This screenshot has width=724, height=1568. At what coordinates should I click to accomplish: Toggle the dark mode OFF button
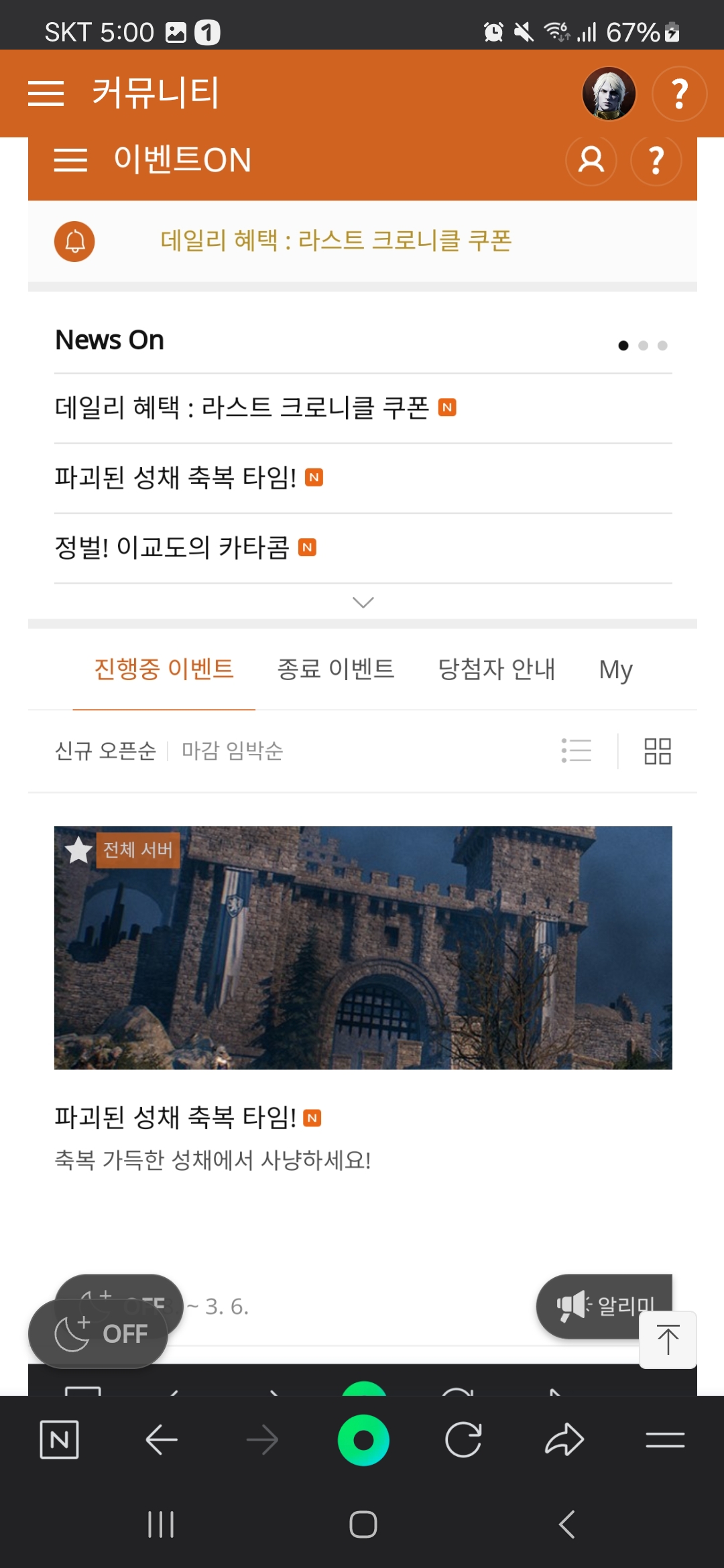98,1333
